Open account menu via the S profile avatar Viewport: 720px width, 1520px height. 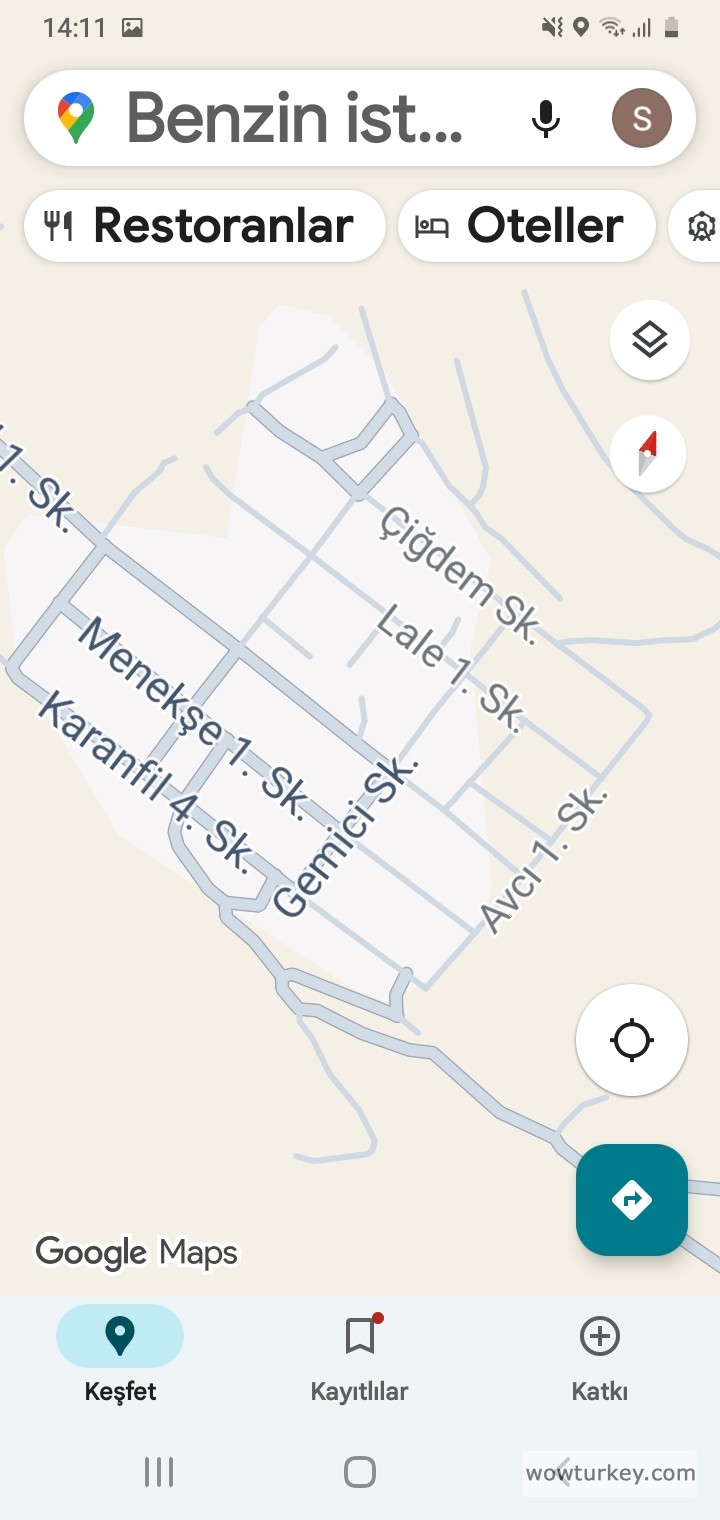point(641,117)
